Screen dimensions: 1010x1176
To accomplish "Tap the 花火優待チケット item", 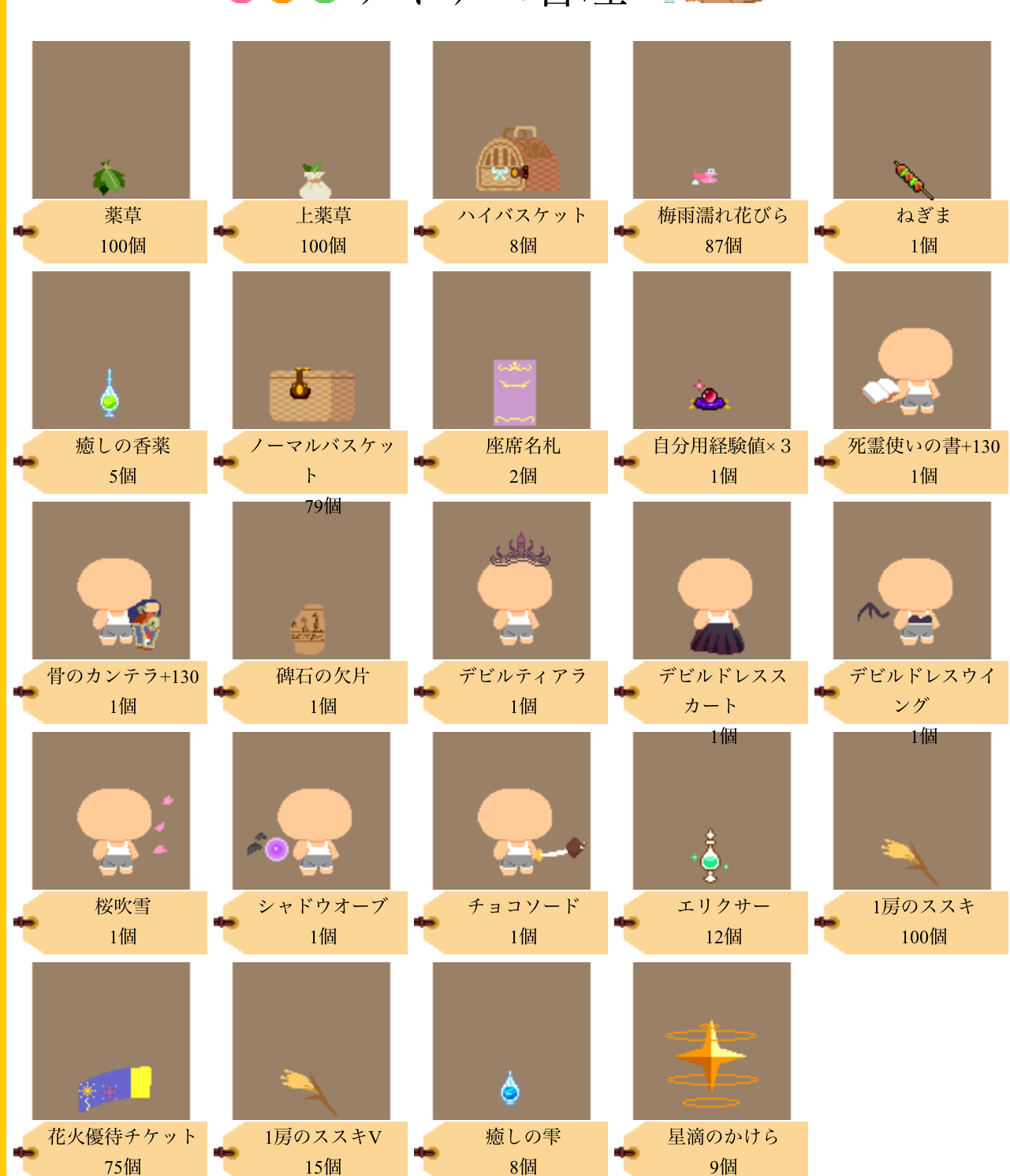I will click(x=110, y=1041).
